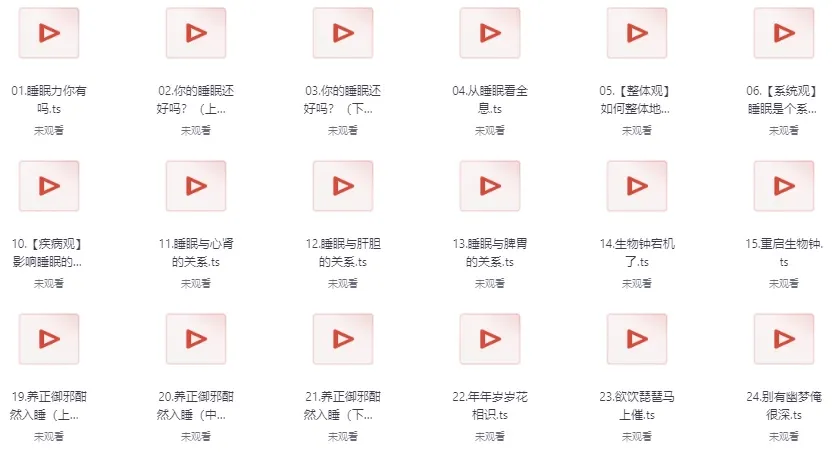Play 23.欲饮琵琶马上催.ts
The height and width of the screenshot is (455, 837).
point(636,338)
